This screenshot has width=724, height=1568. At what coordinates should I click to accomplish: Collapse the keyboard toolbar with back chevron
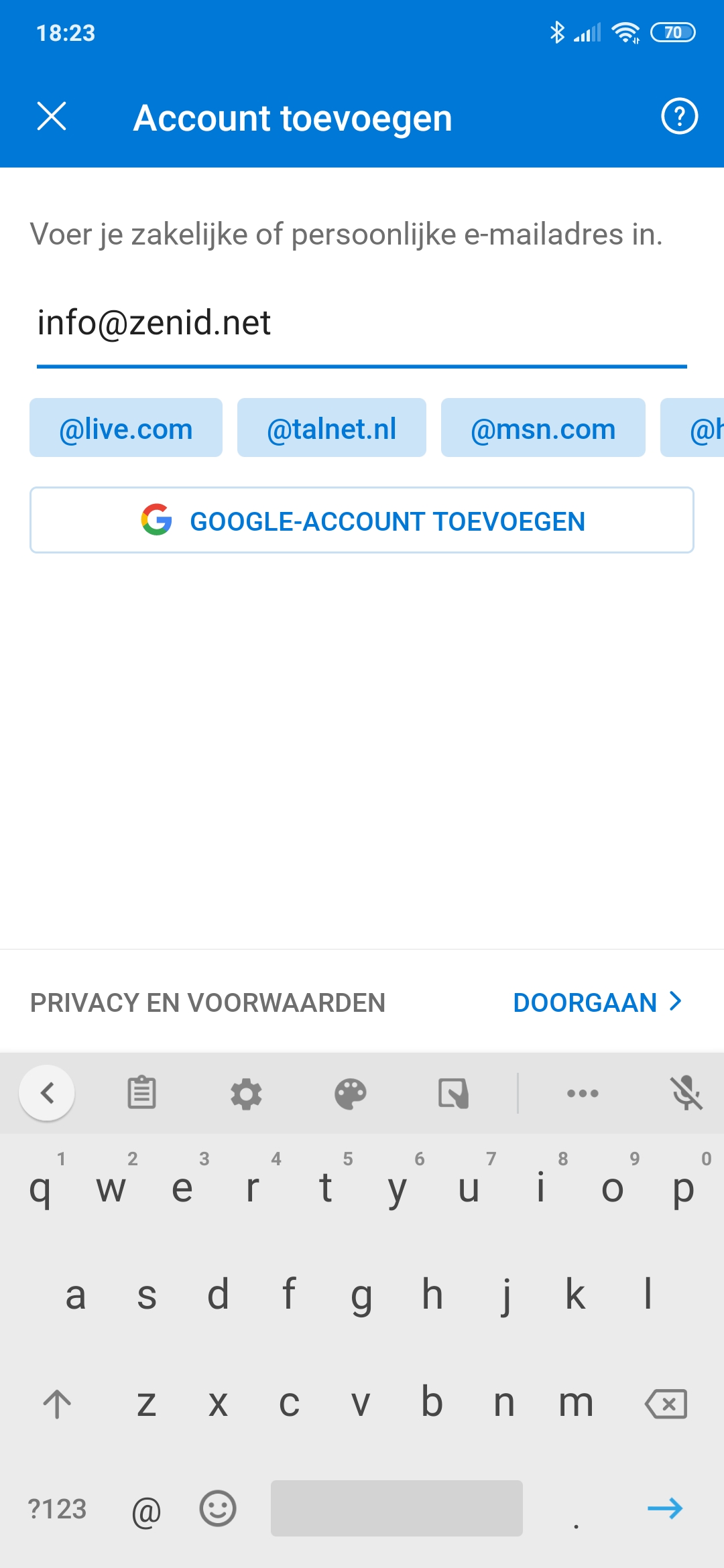[47, 1094]
